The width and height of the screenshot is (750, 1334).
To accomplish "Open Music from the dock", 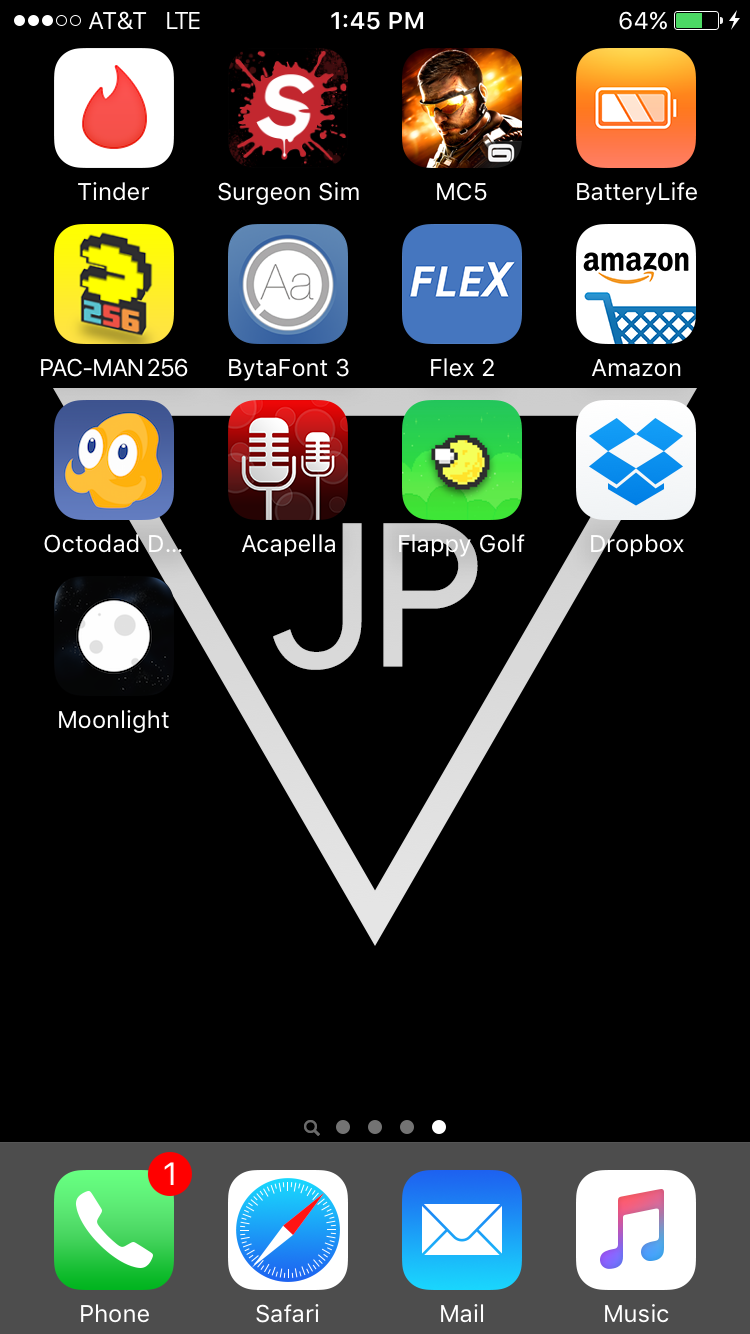I will click(x=636, y=1230).
